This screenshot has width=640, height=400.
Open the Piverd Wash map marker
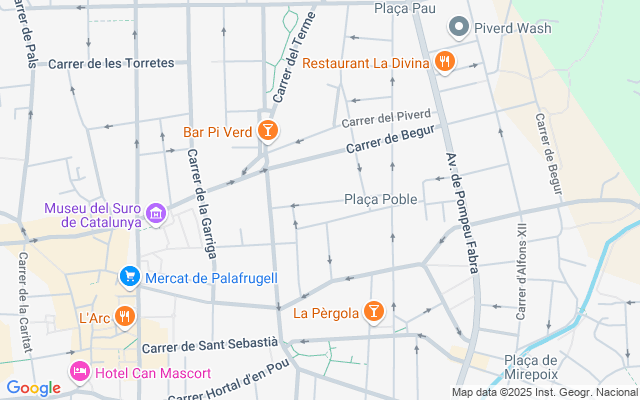(458, 27)
